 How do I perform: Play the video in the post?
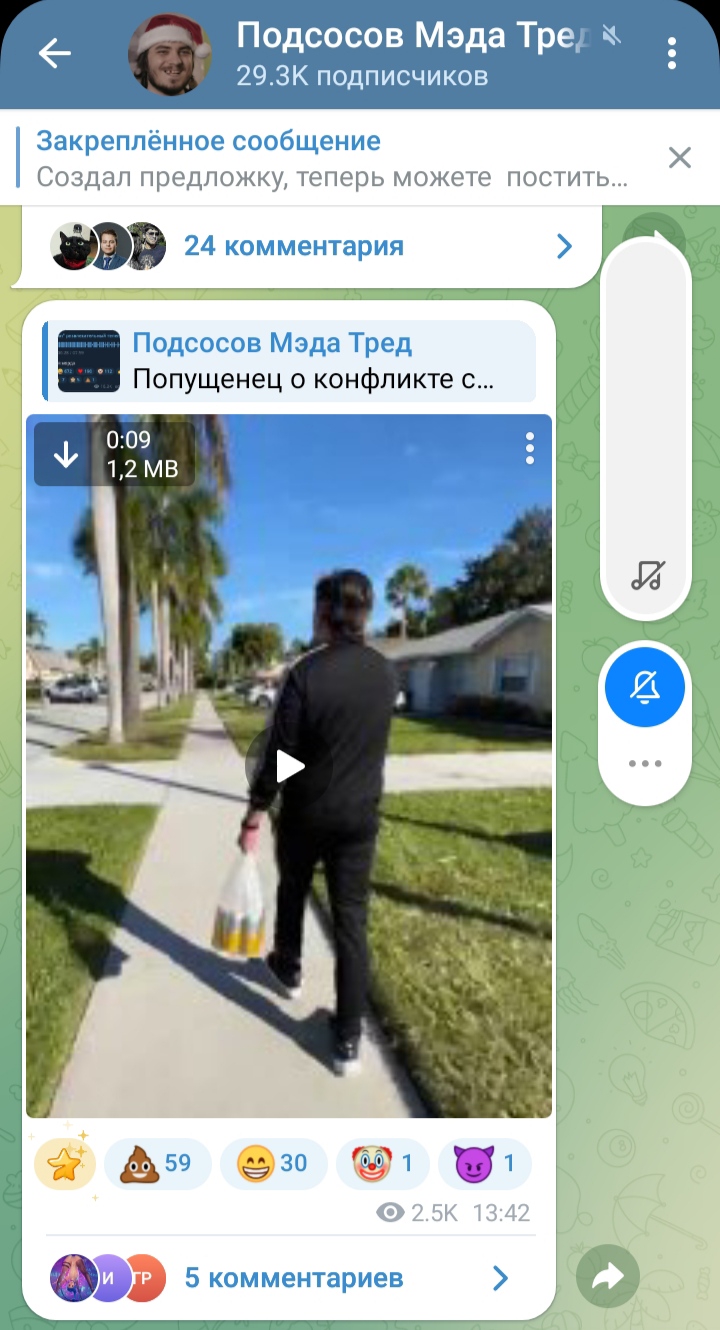coord(289,767)
